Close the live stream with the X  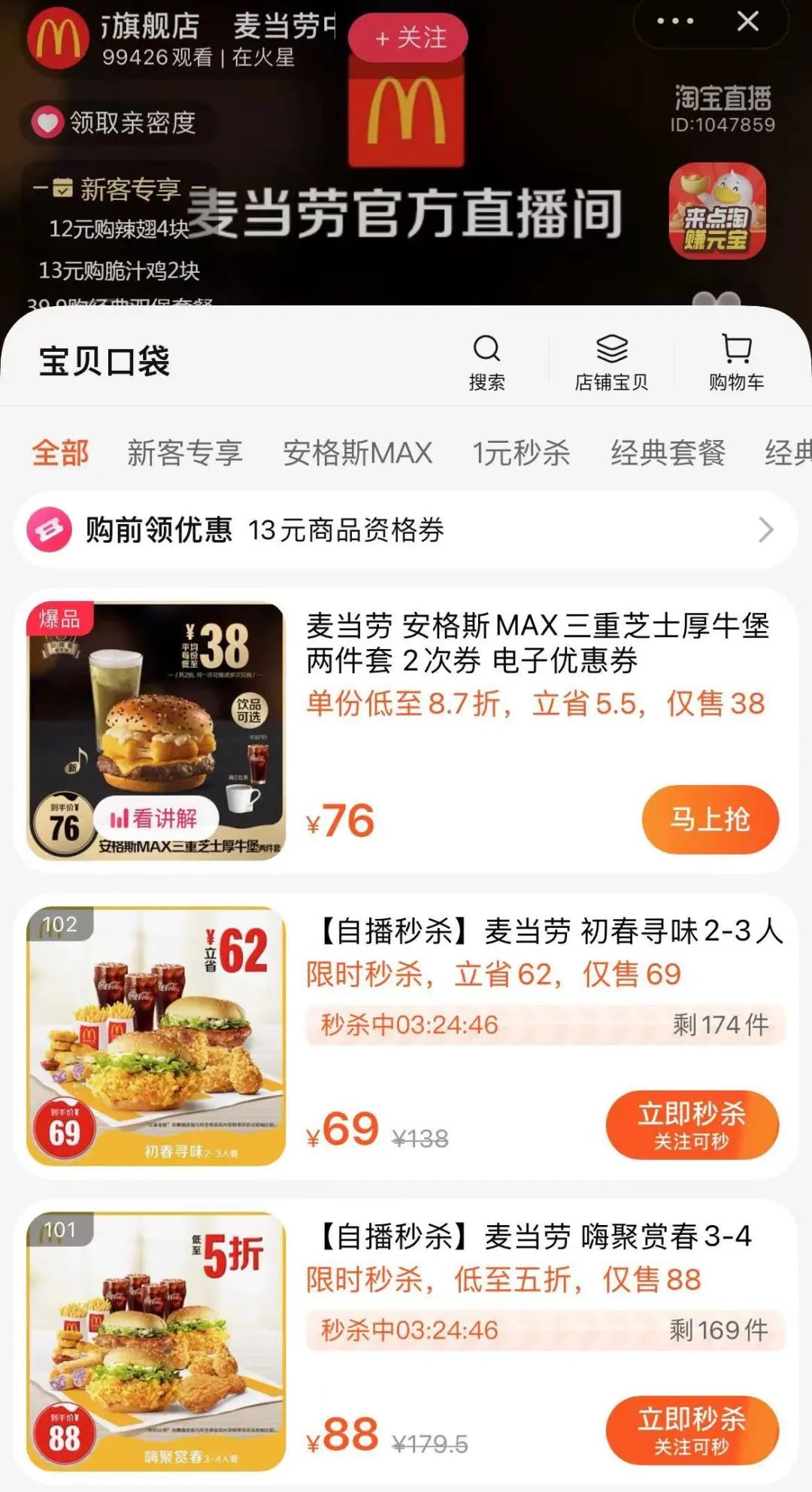tap(747, 22)
